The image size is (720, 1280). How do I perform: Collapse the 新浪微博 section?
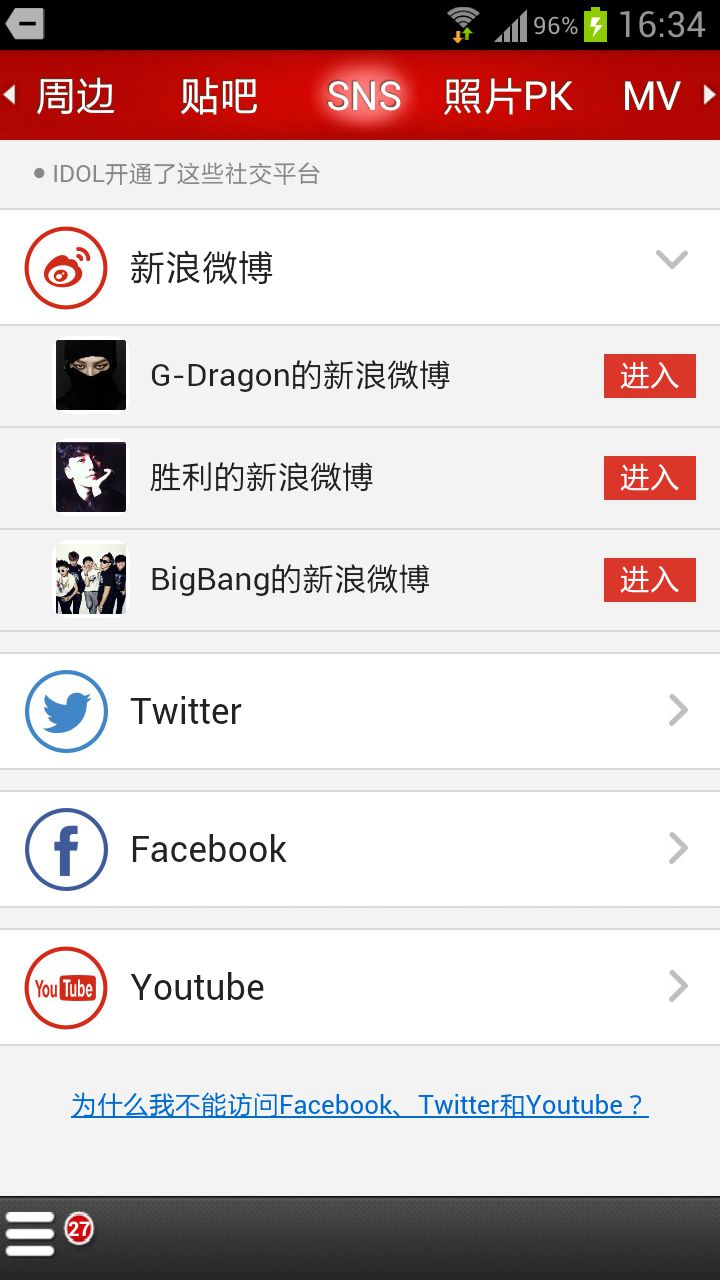[x=671, y=261]
